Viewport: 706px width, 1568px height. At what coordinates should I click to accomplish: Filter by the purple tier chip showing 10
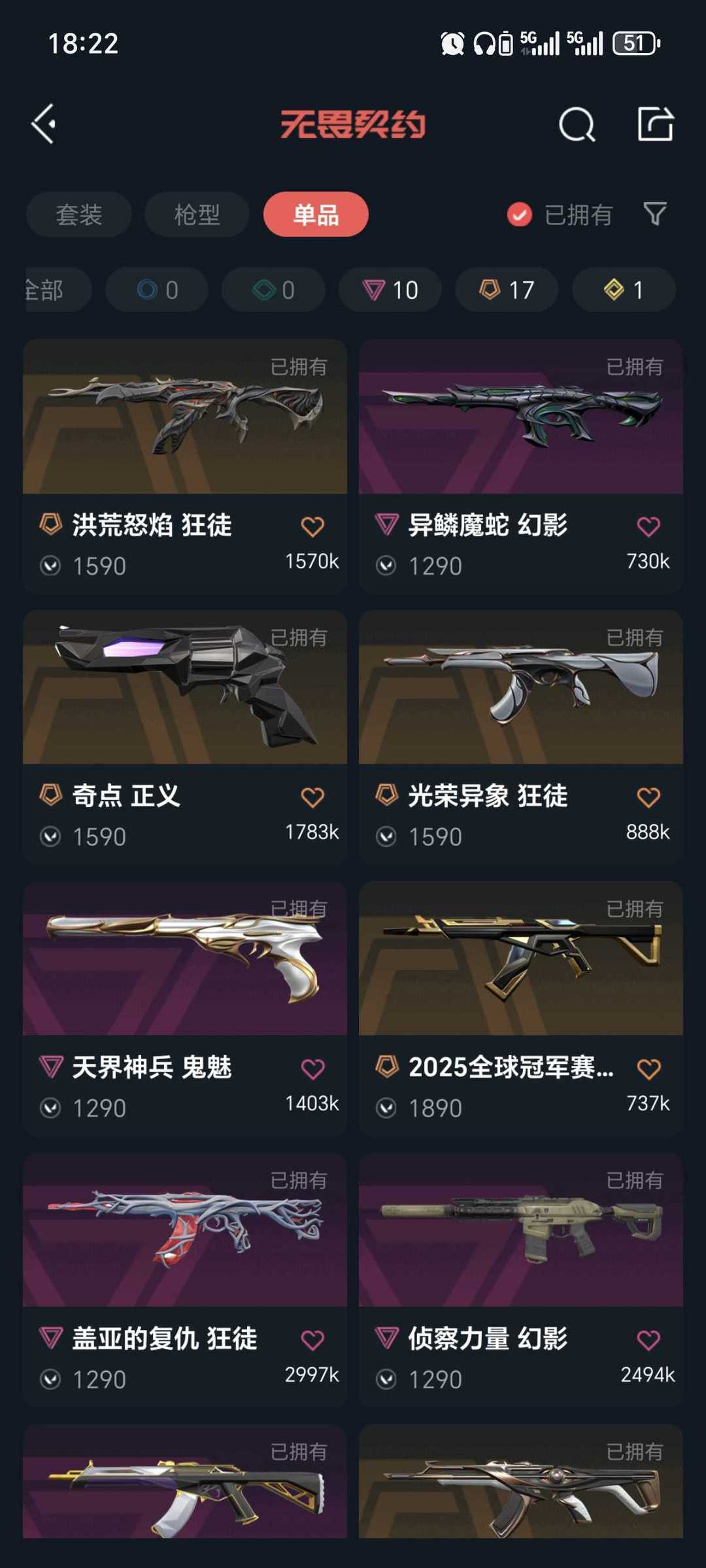pyautogui.click(x=390, y=290)
